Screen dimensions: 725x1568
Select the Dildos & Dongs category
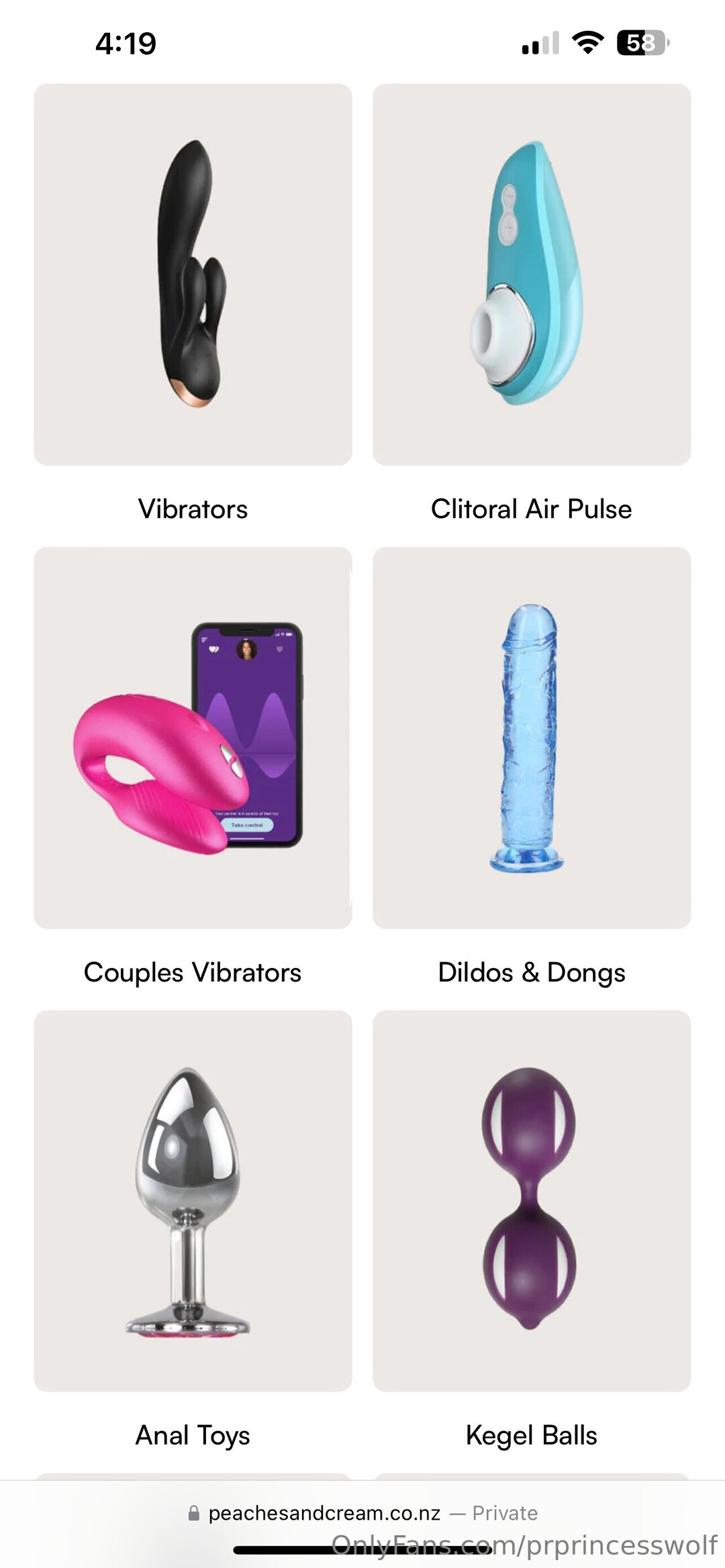[531, 738]
